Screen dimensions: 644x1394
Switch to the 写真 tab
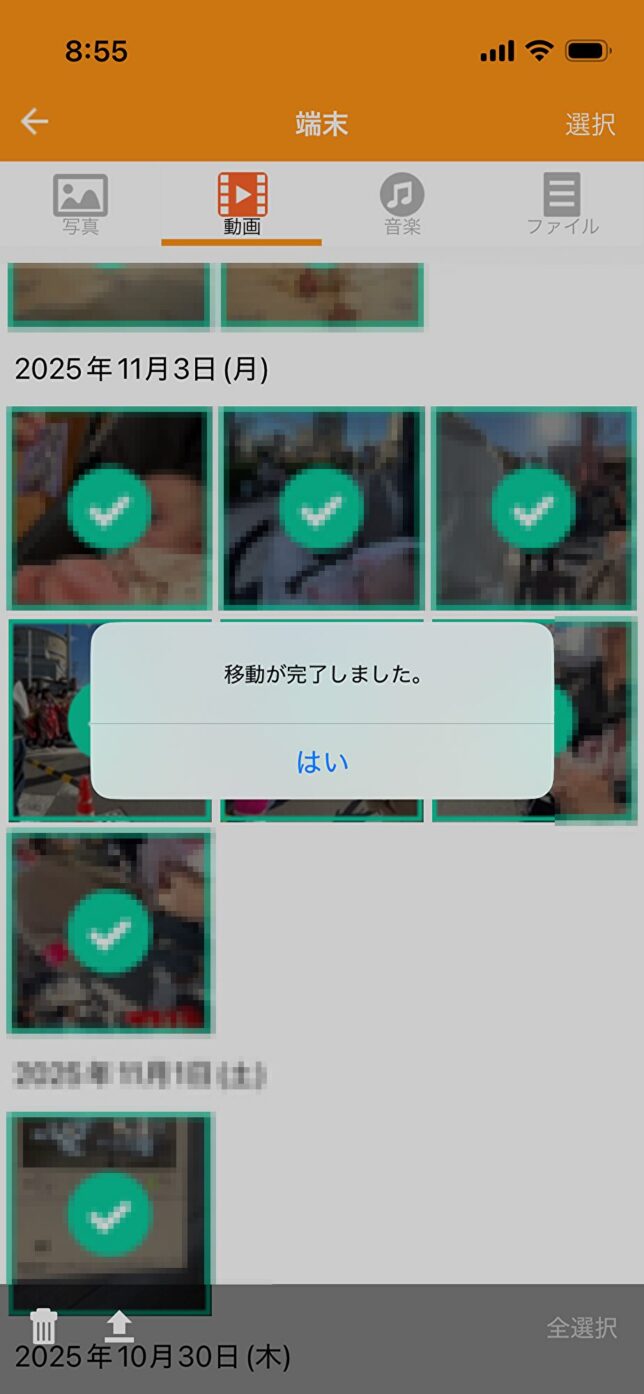pyautogui.click(x=80, y=204)
